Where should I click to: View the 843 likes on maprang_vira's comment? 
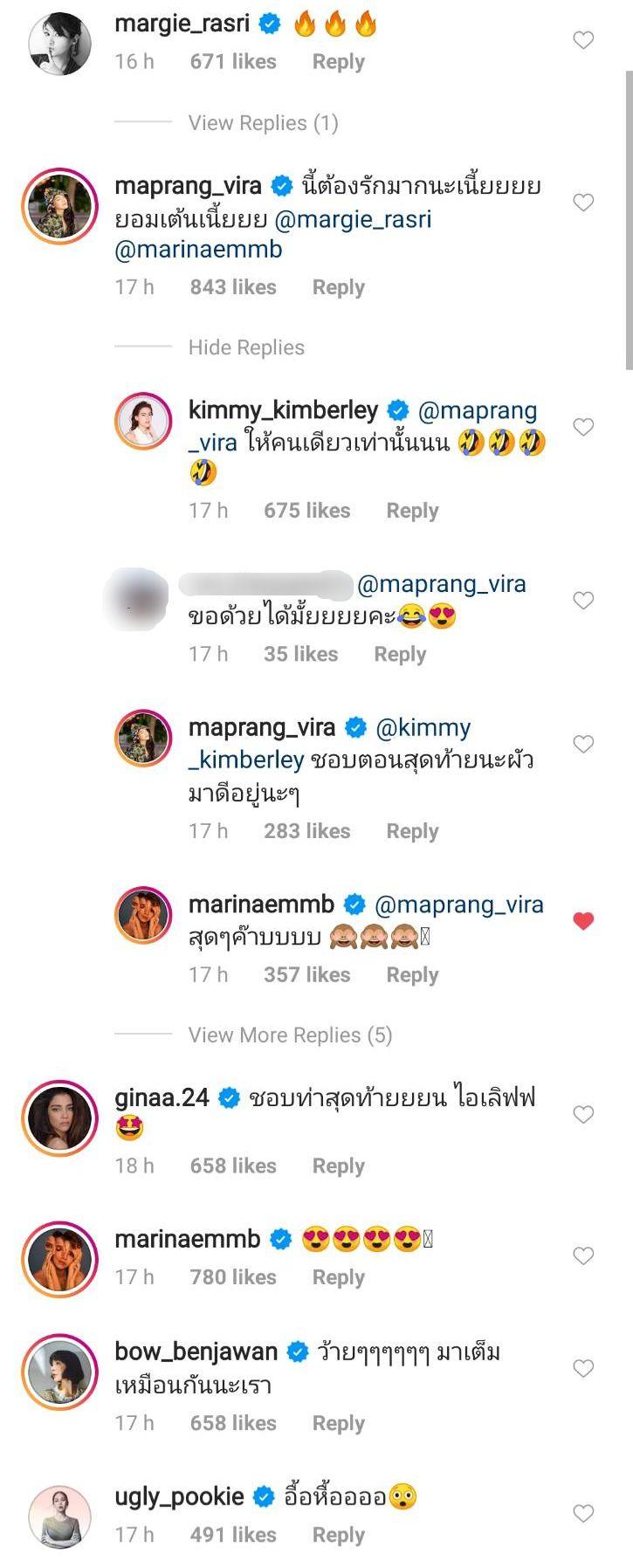(233, 287)
